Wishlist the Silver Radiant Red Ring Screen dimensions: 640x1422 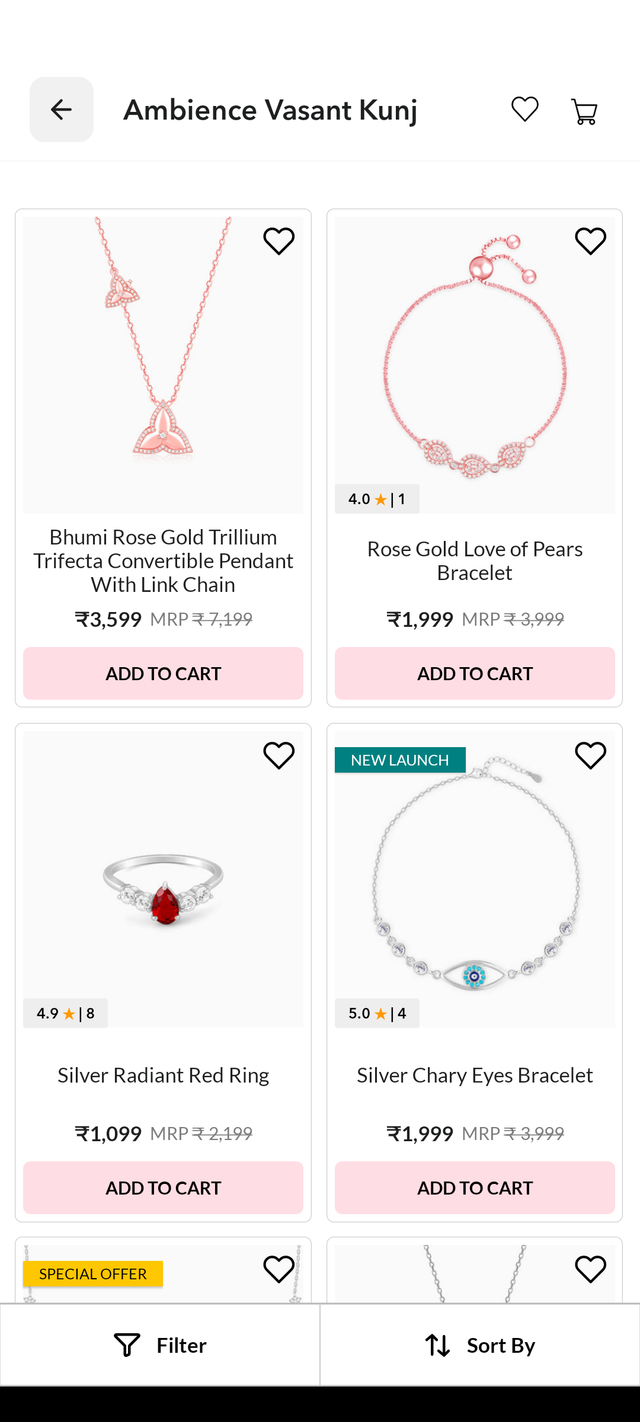click(x=279, y=755)
